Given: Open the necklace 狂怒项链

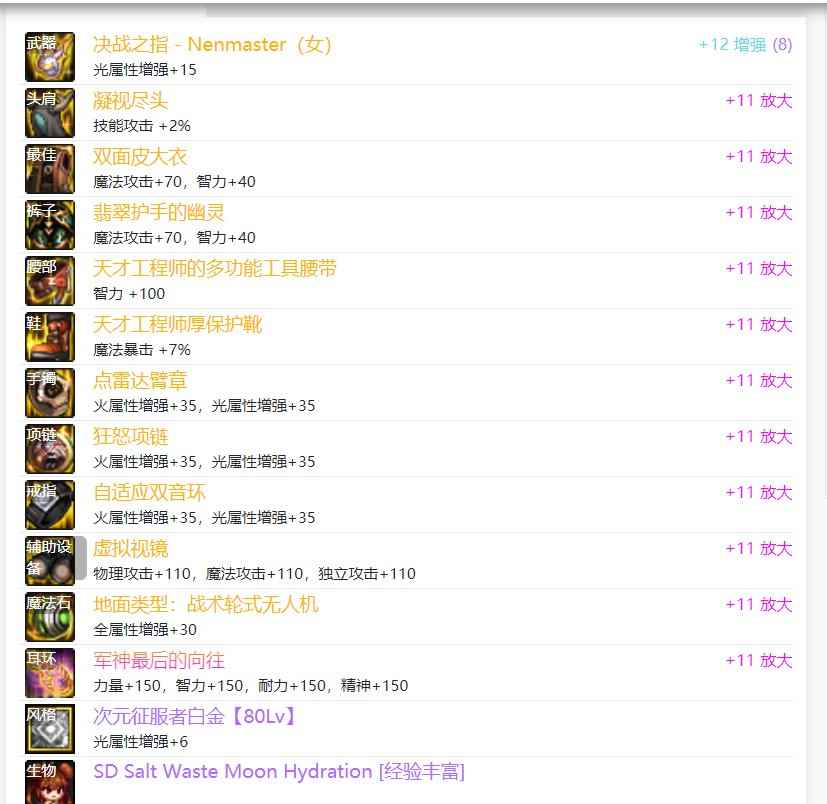Looking at the screenshot, I should (130, 436).
